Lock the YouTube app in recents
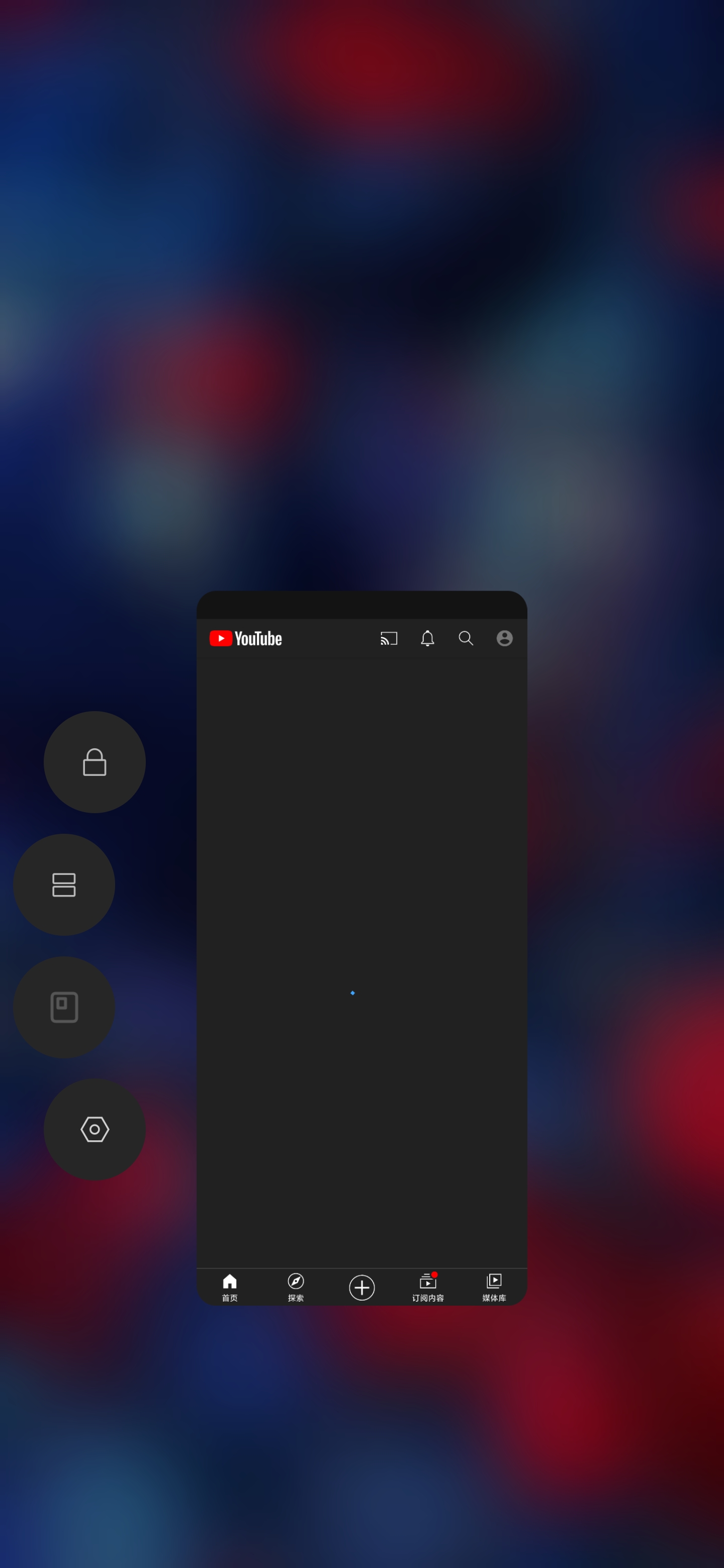The image size is (724, 1568). 95,762
